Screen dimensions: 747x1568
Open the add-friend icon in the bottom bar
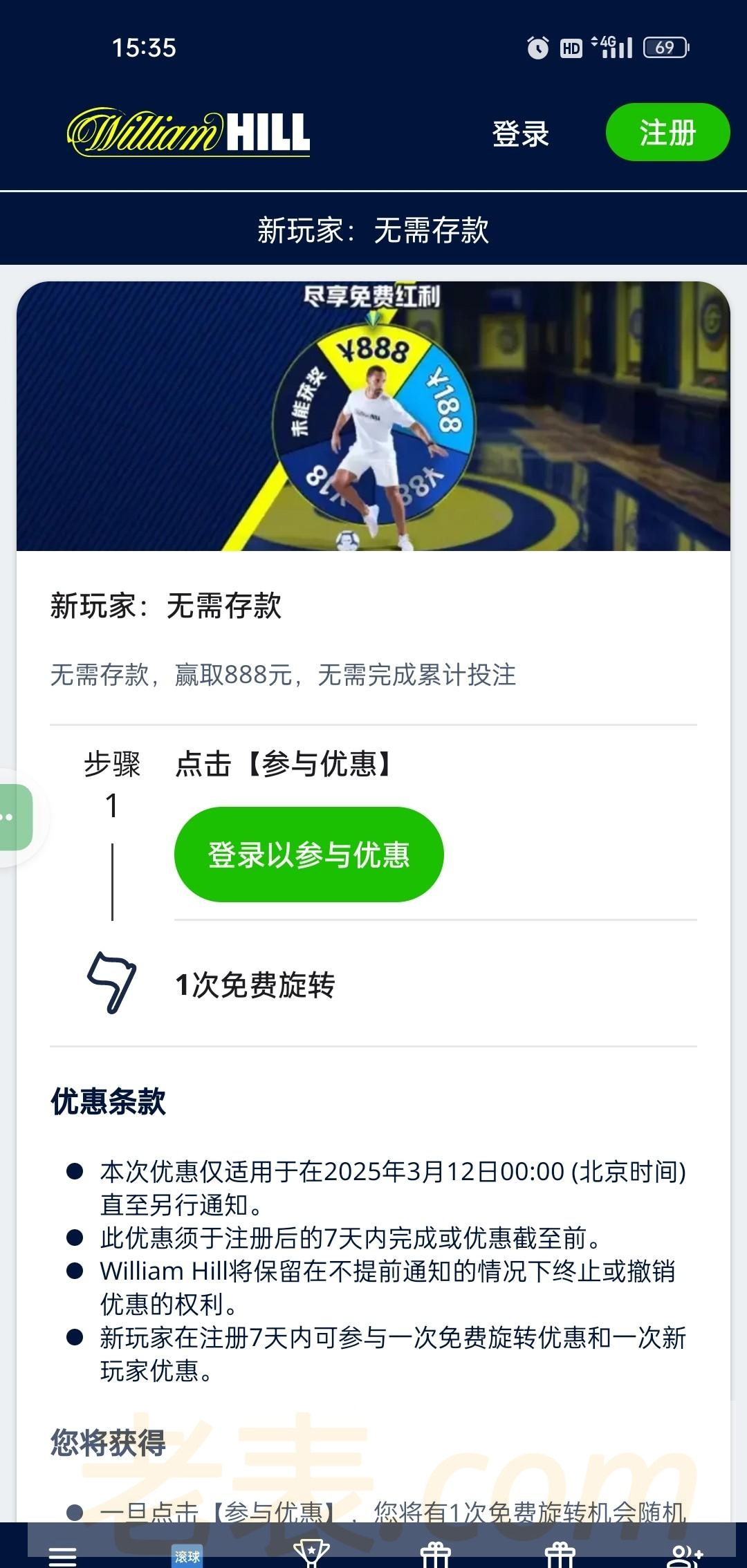[684, 1556]
